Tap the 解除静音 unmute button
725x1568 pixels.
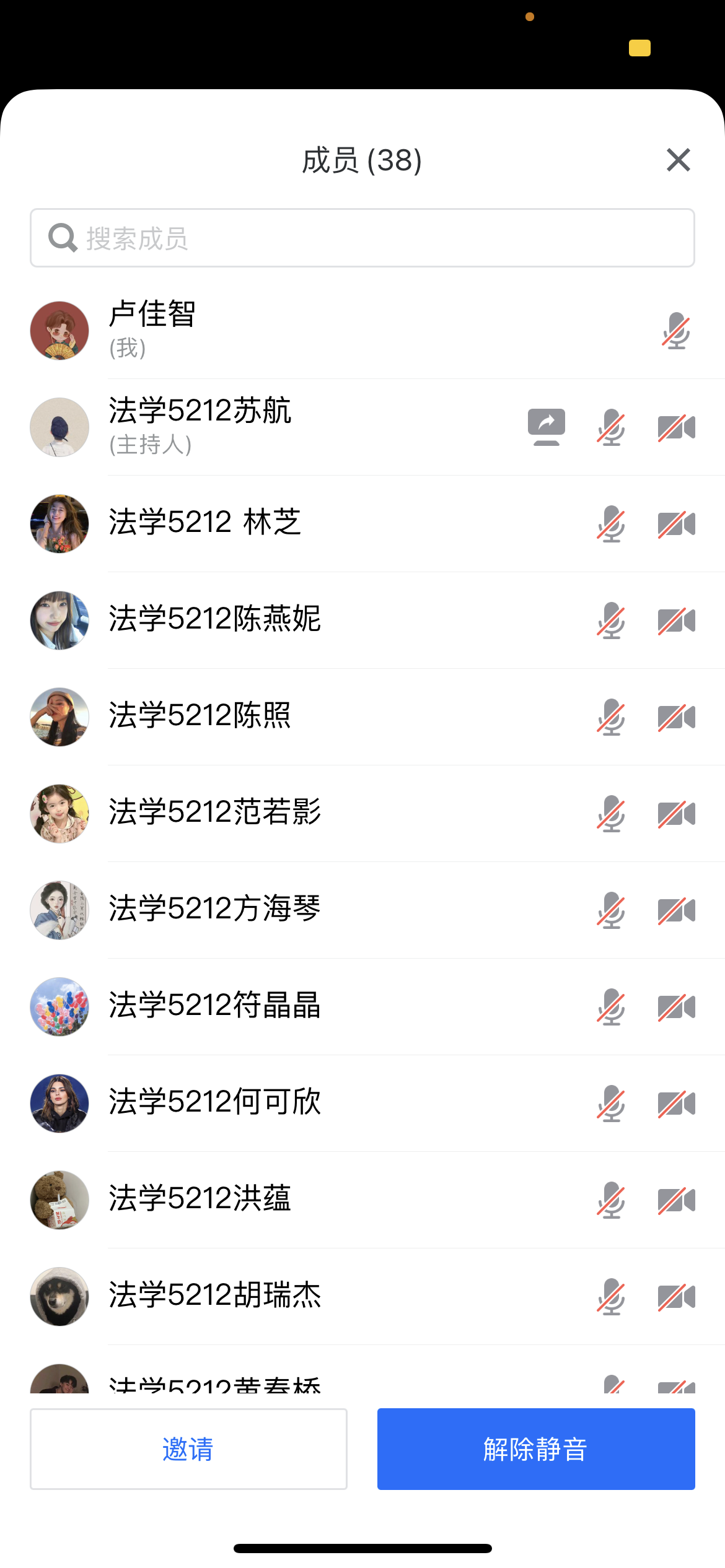(536, 1449)
